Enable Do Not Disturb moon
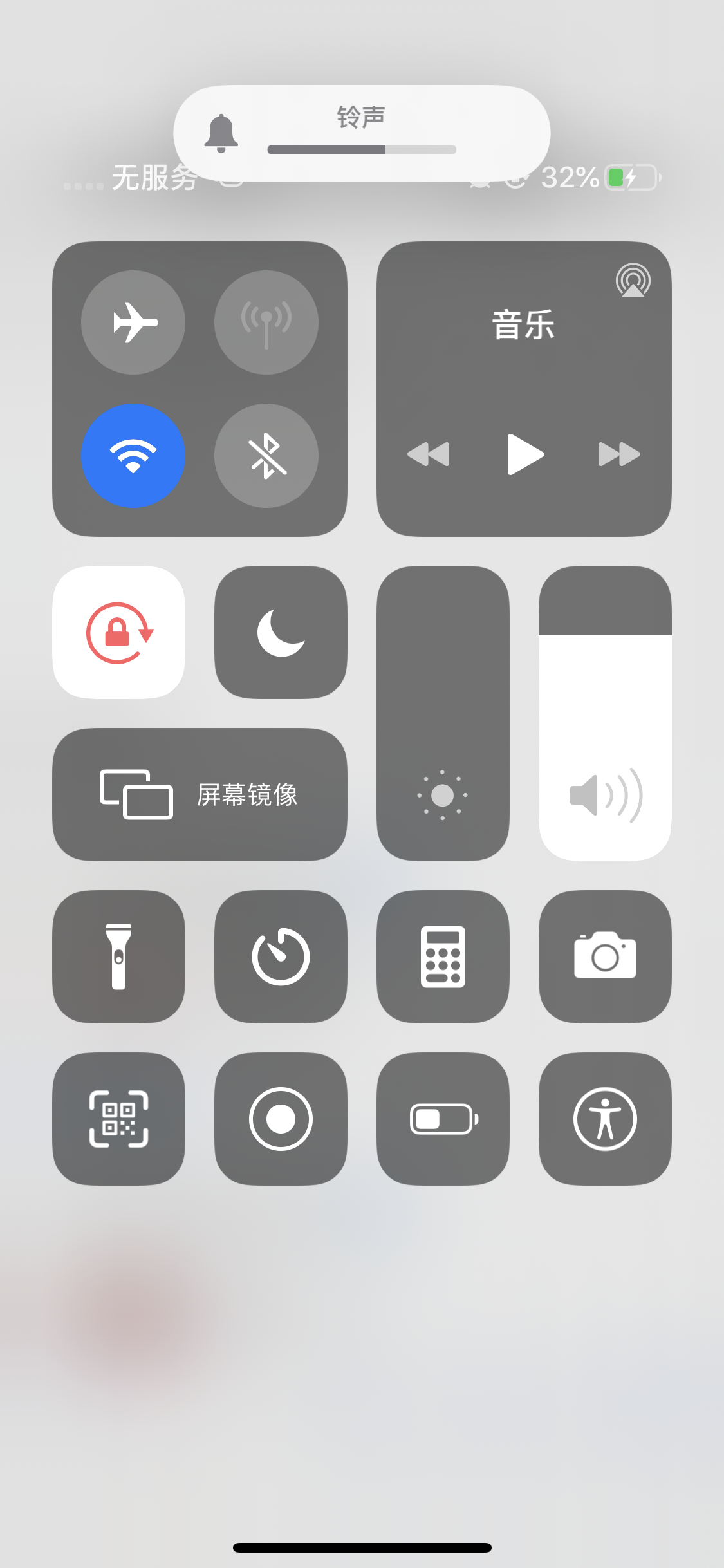The image size is (724, 1568). (281, 633)
